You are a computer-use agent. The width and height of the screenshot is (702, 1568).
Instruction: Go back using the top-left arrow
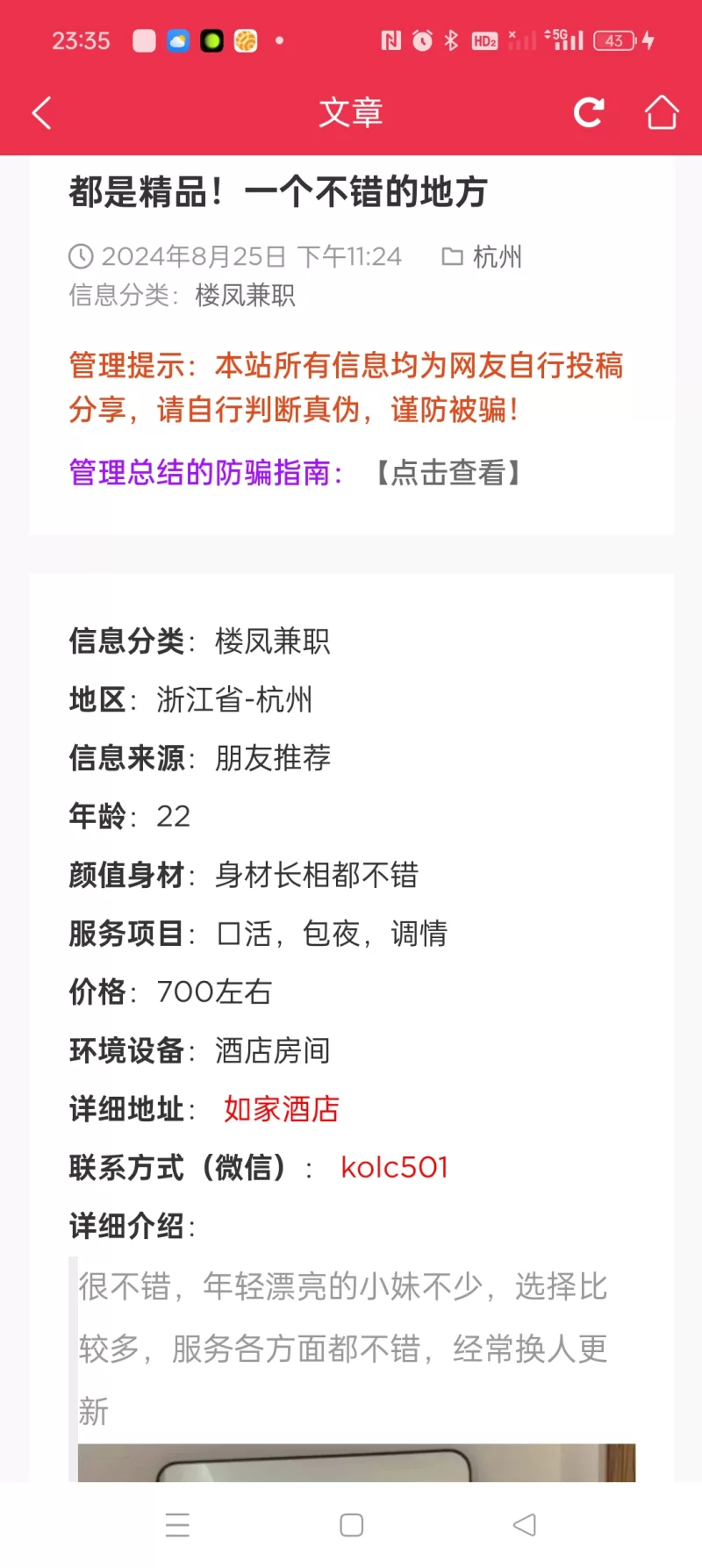tap(41, 112)
